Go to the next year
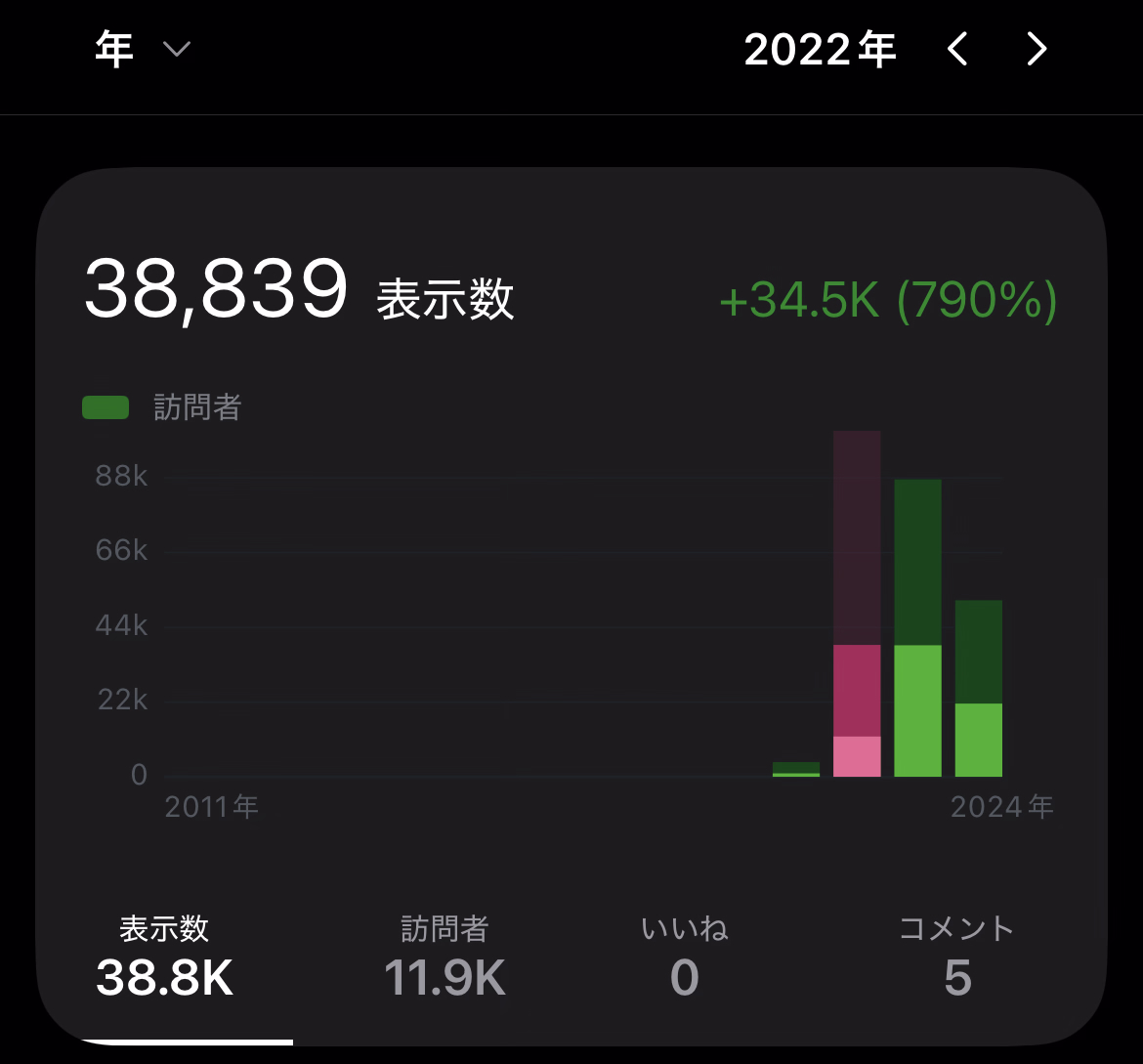The width and height of the screenshot is (1143, 1064). (x=1037, y=49)
